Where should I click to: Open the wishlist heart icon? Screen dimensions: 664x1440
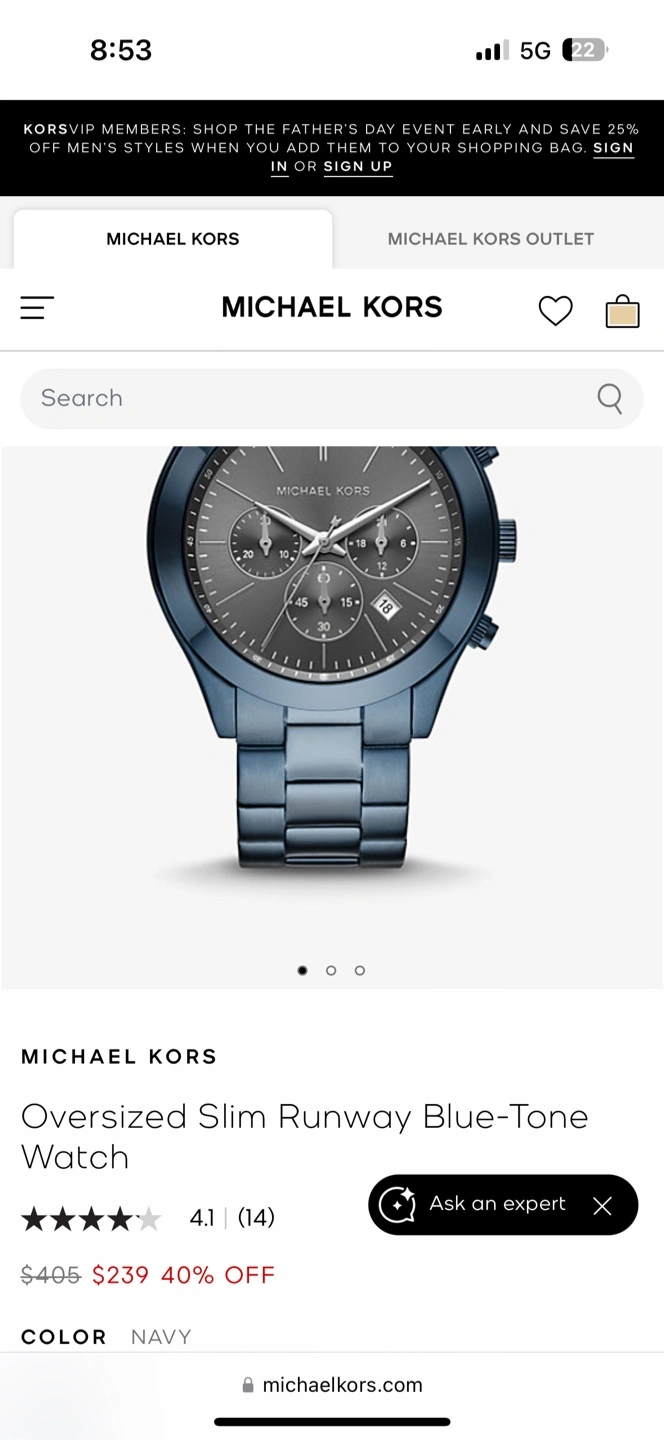pyautogui.click(x=555, y=311)
